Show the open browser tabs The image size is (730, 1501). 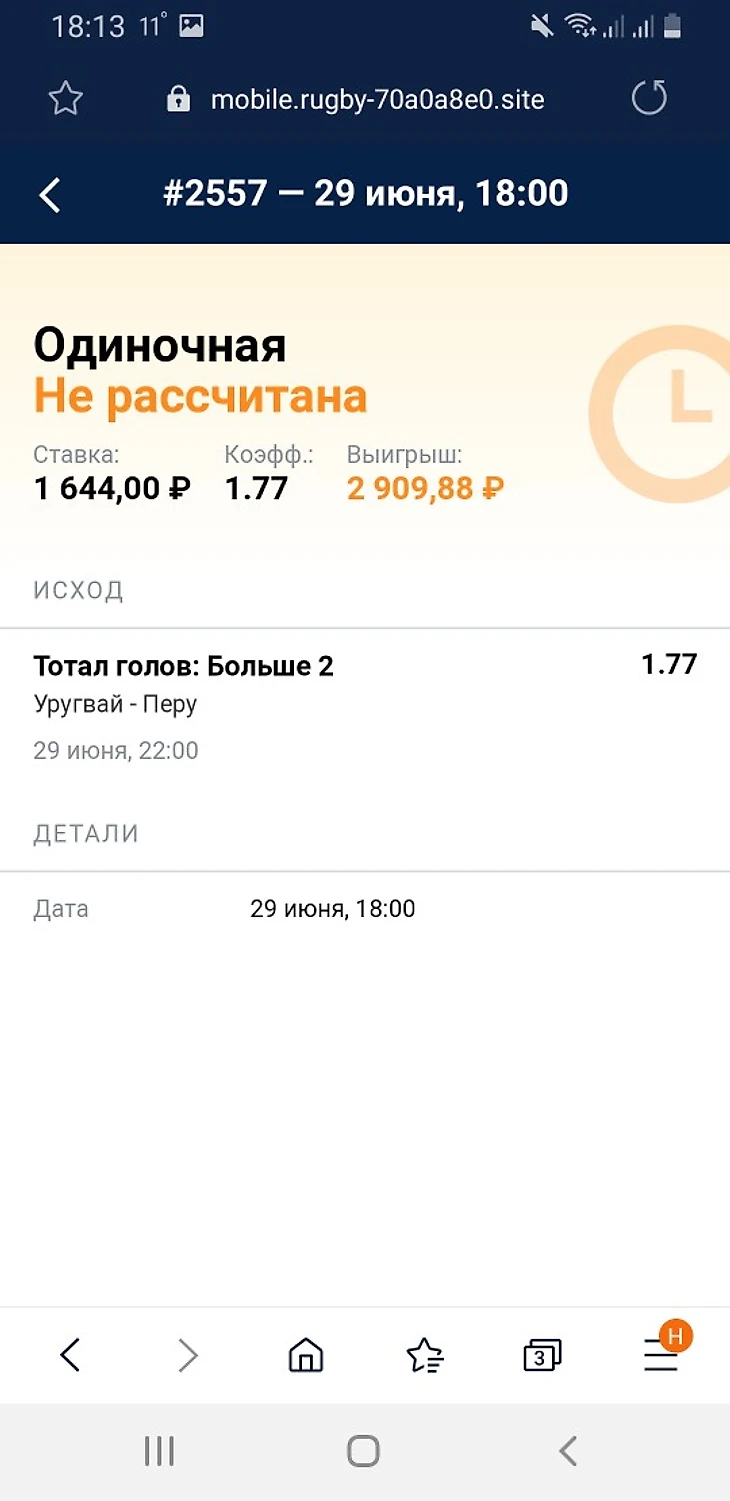(542, 1355)
